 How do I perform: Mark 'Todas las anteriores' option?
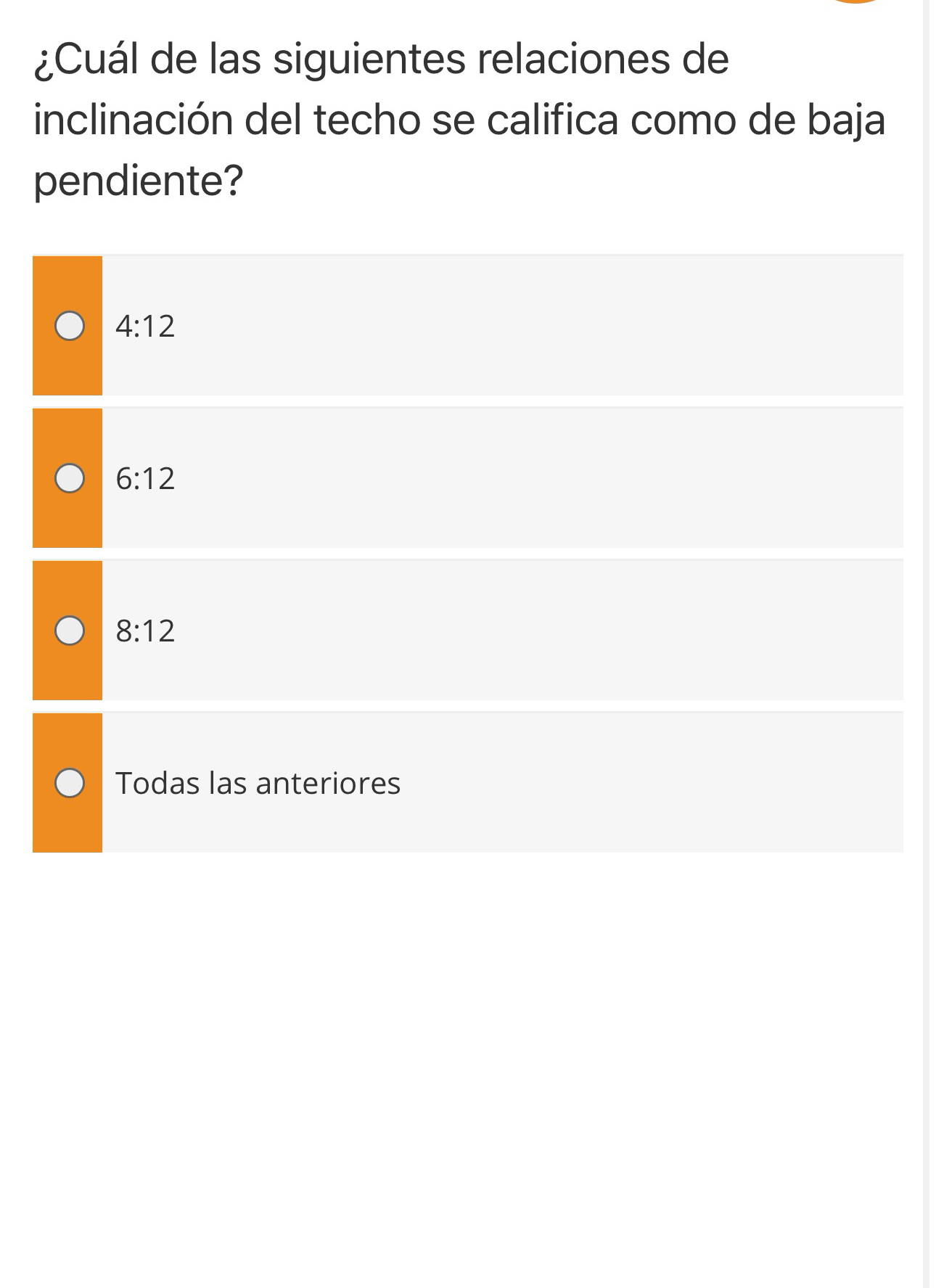coord(69,783)
